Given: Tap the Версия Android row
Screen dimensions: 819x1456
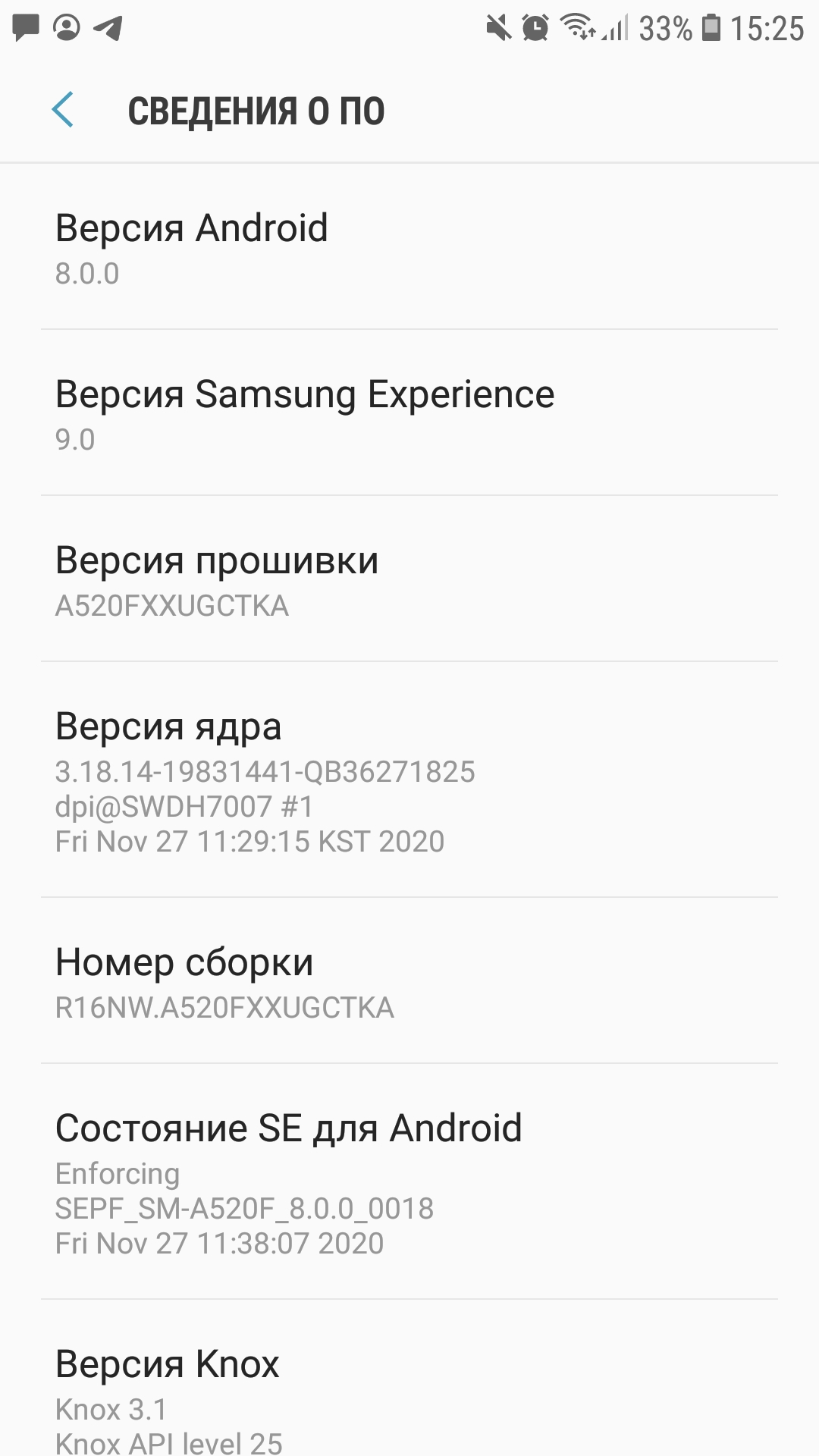Looking at the screenshot, I should pos(409,248).
